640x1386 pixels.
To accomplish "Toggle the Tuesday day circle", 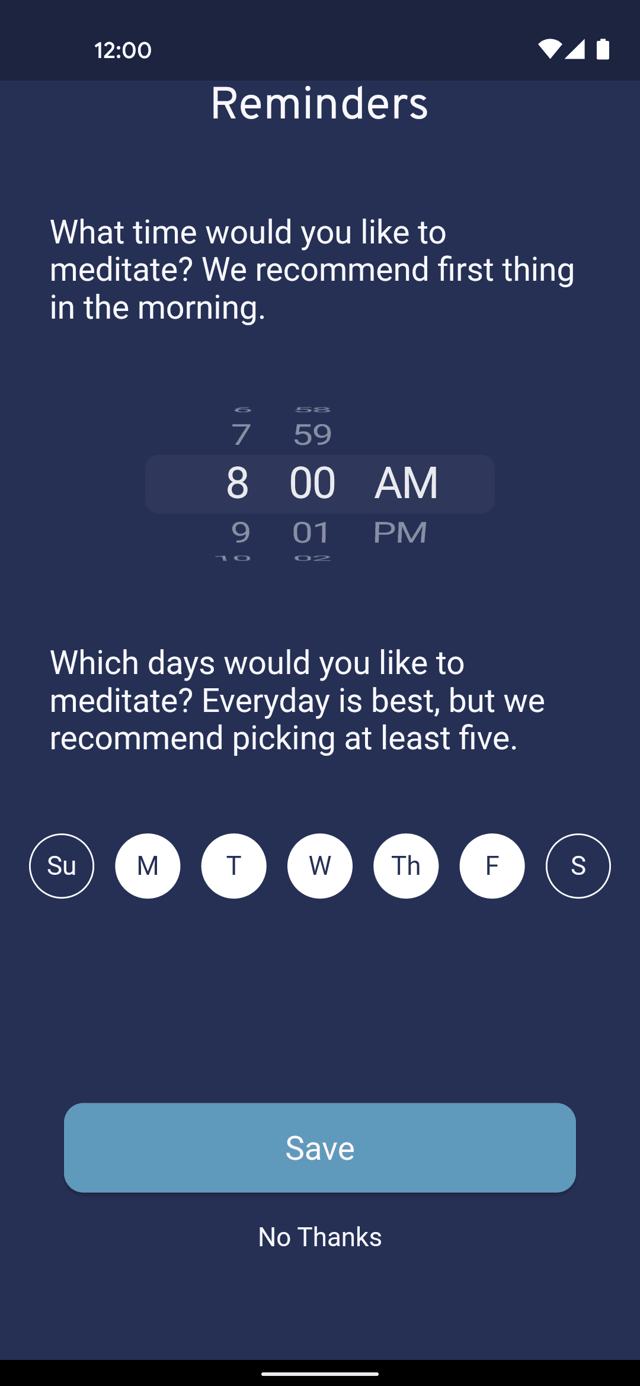I will click(234, 866).
